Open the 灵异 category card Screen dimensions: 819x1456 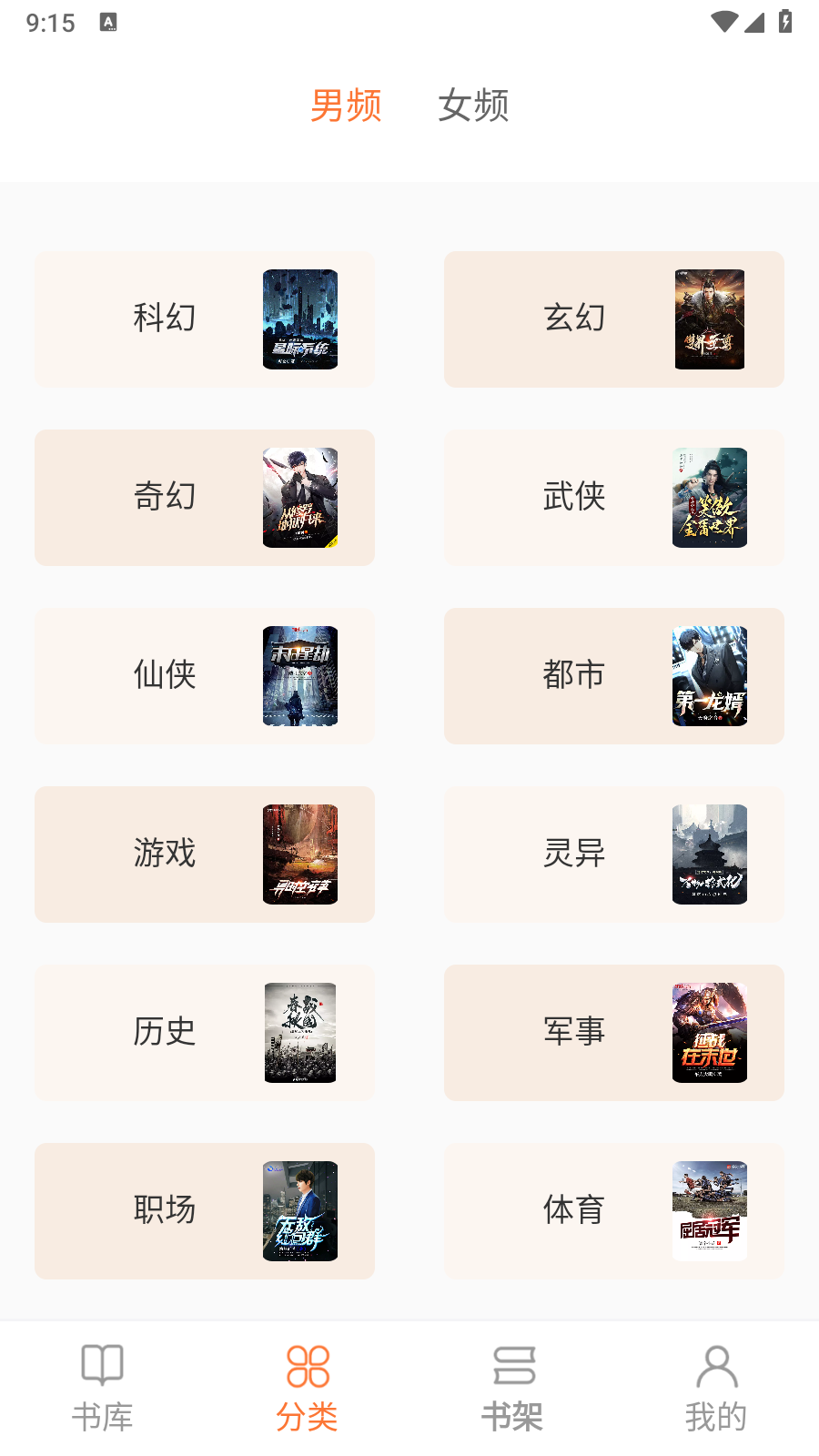click(x=613, y=854)
